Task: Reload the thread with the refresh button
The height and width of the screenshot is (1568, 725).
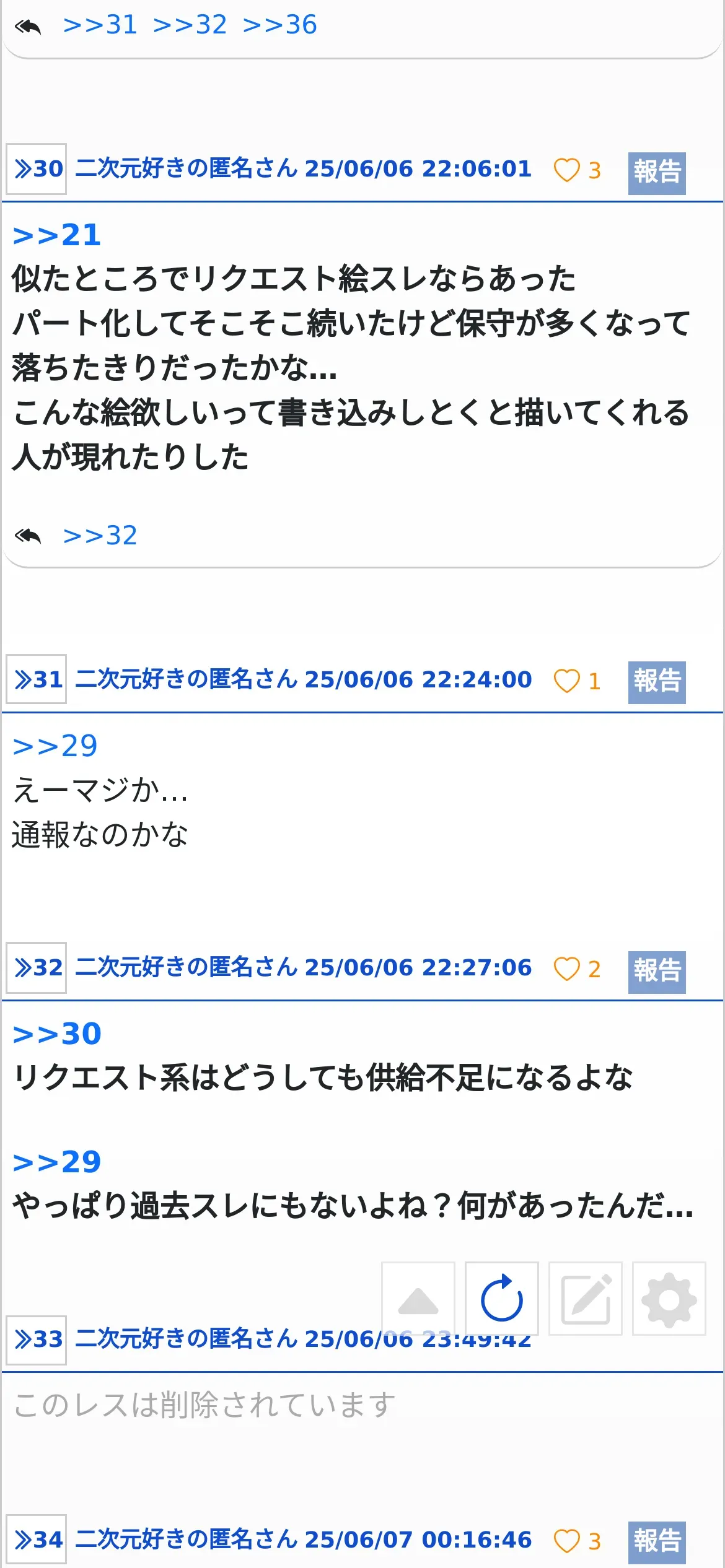Action: click(502, 1299)
